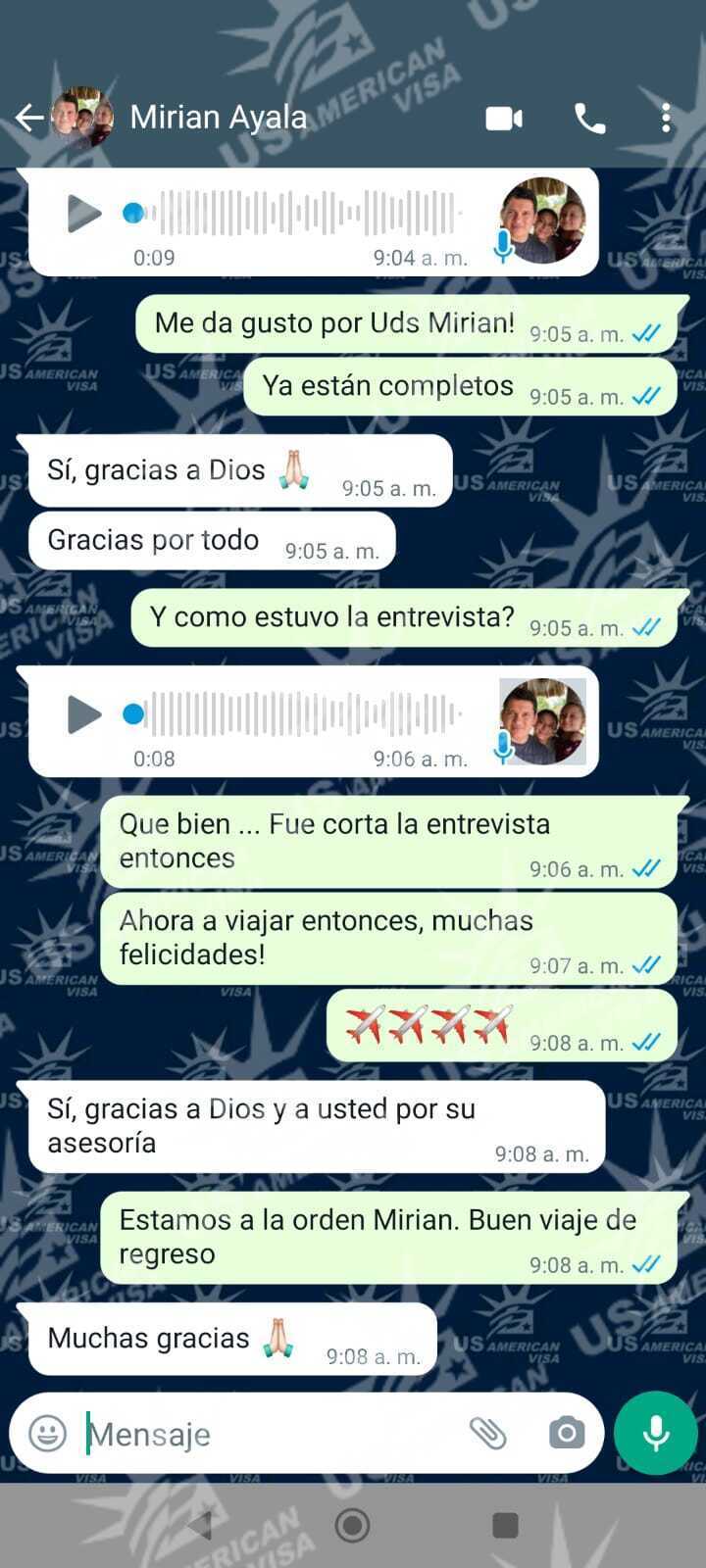Open the recent apps view
This screenshot has width=706, height=1568.
505,1525
